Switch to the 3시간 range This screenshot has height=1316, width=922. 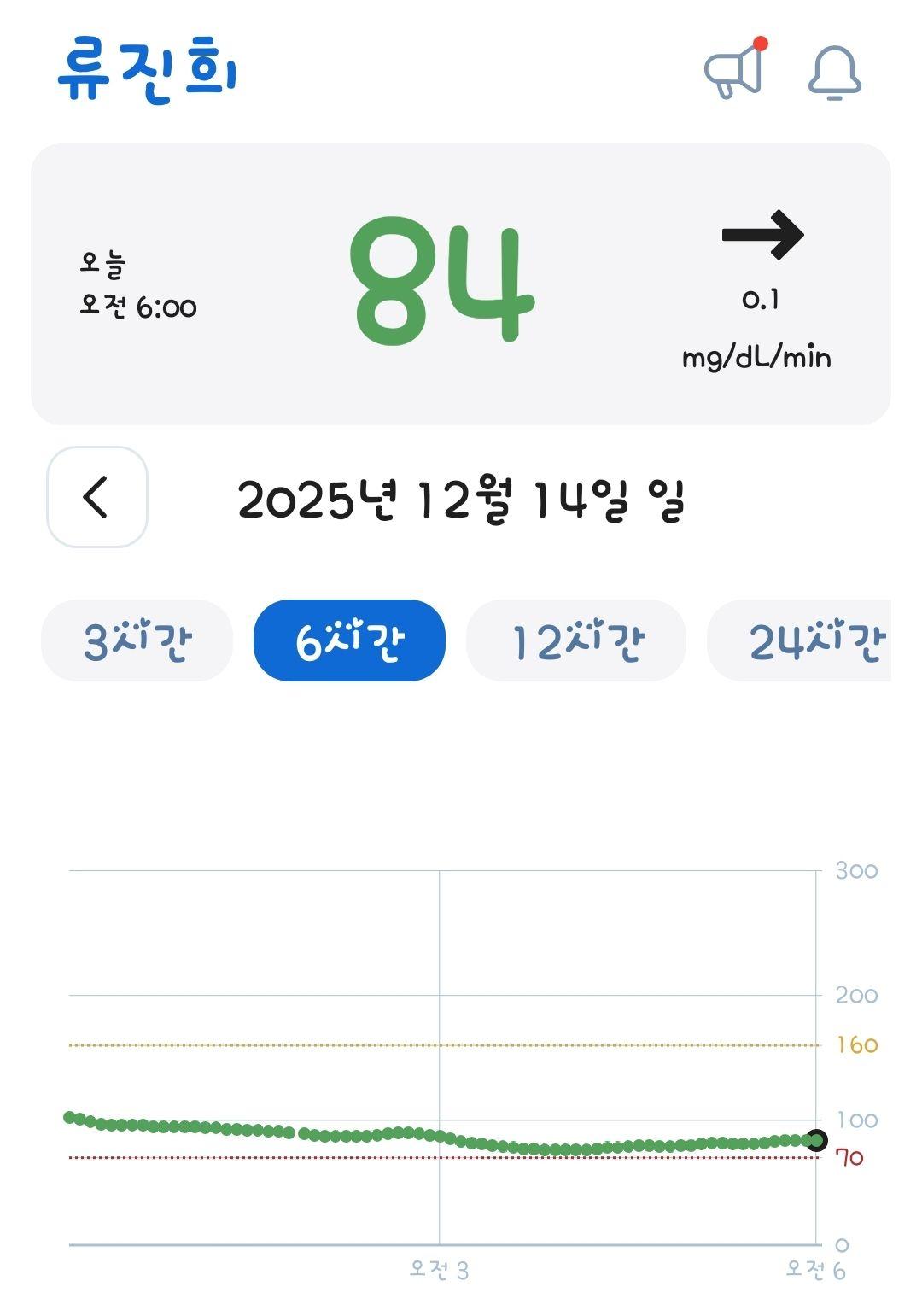(x=137, y=641)
